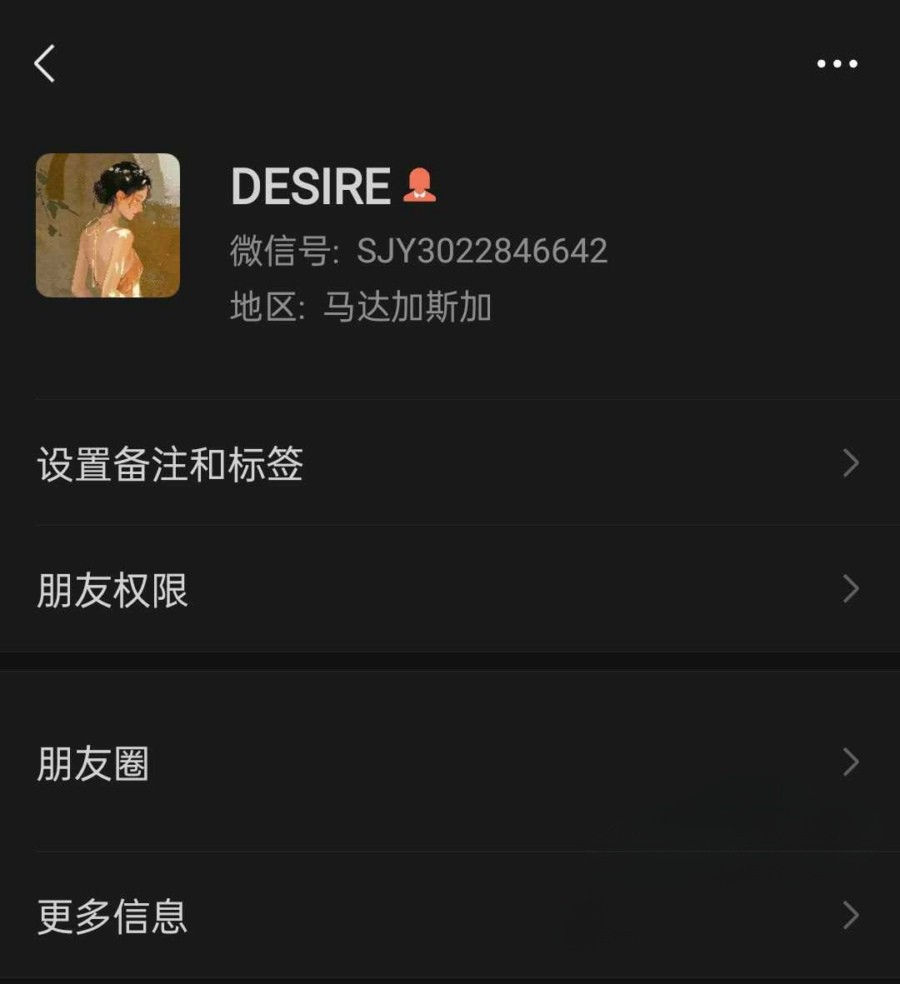View DESIRE's profile picture
Viewport: 900px width, 984px height.
pos(108,225)
